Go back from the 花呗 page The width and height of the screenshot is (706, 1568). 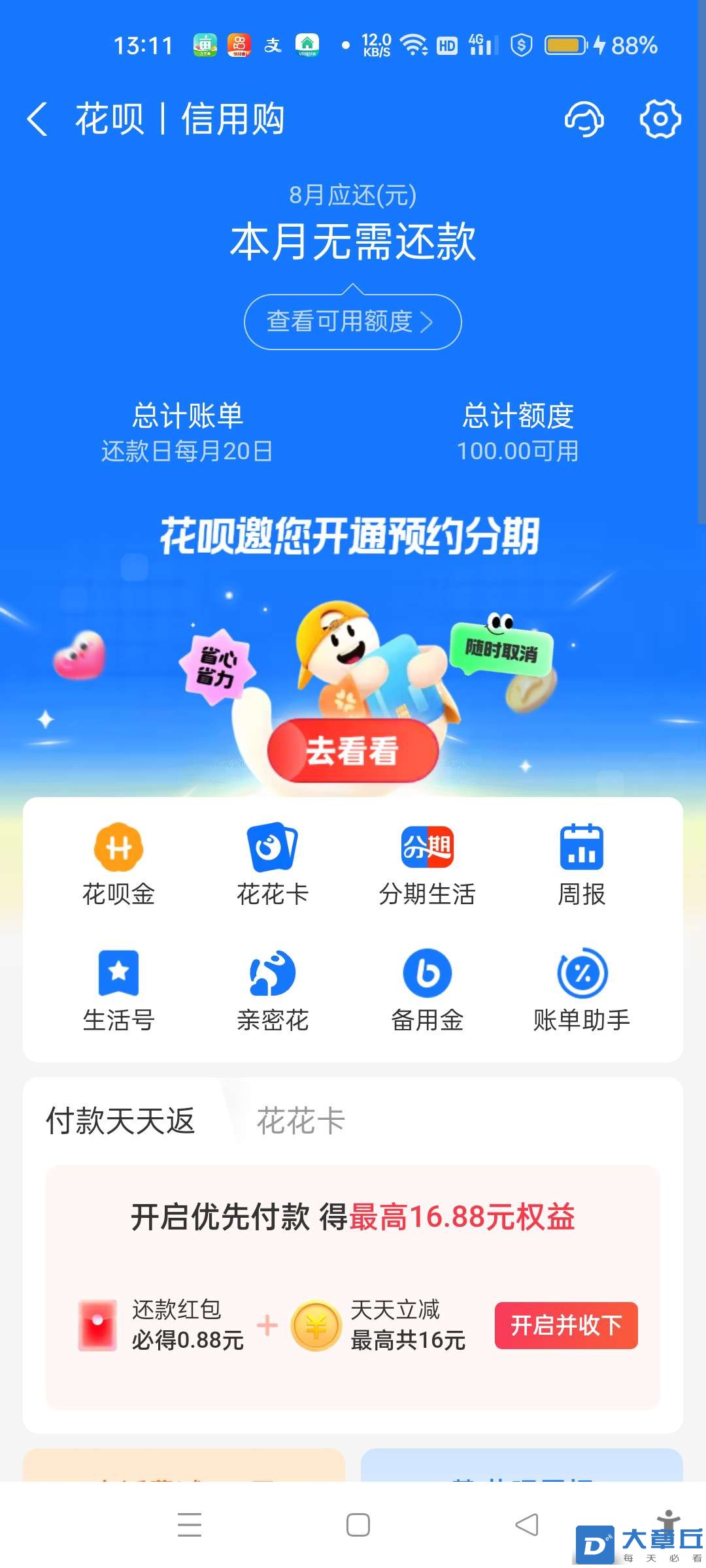pos(38,120)
